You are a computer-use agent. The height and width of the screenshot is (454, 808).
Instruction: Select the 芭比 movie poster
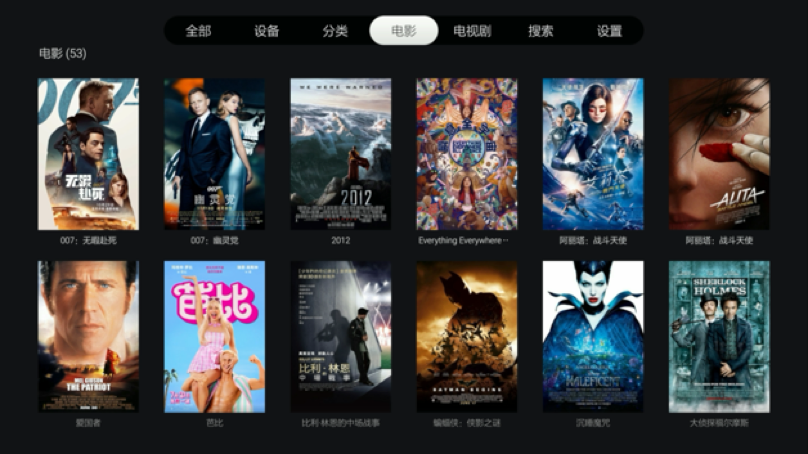click(214, 336)
